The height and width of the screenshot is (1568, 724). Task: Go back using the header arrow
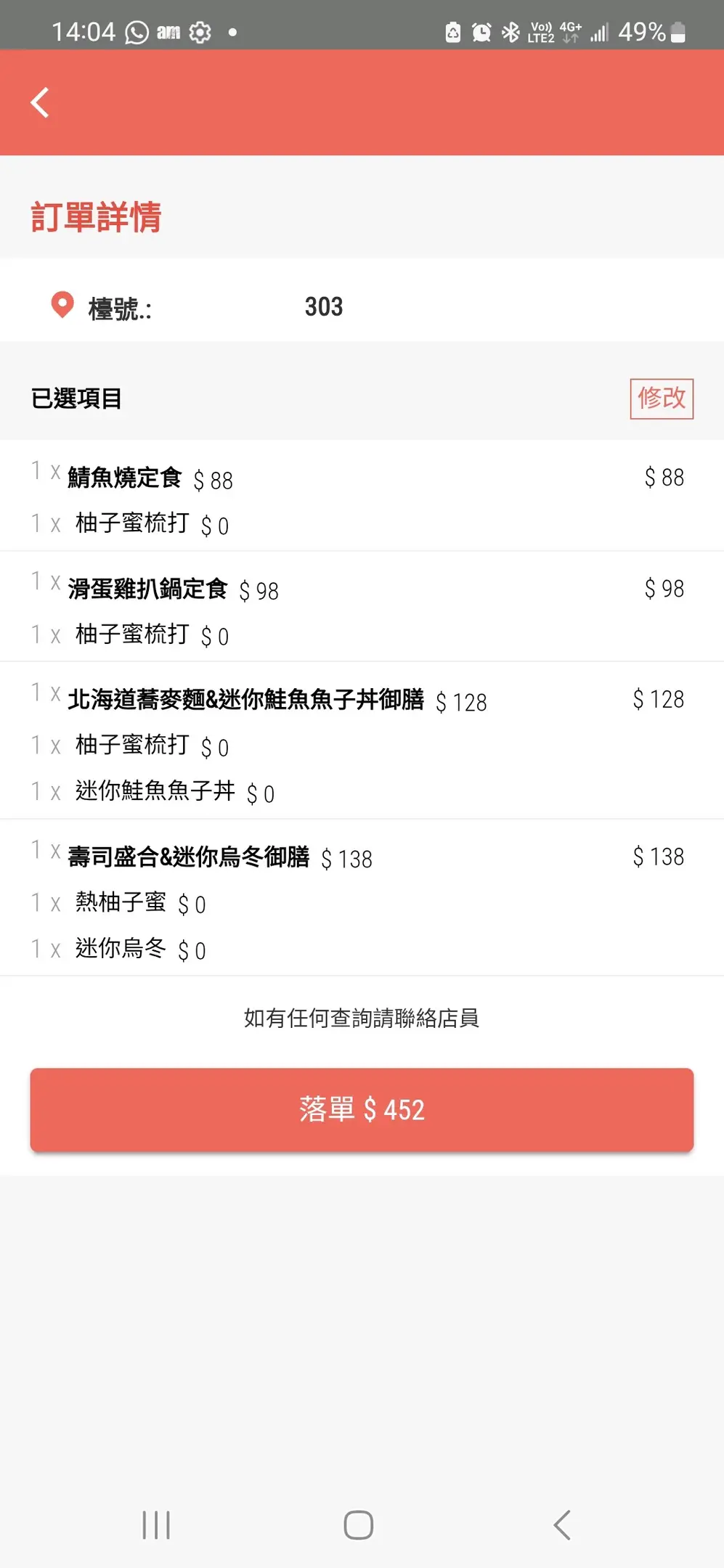(41, 102)
